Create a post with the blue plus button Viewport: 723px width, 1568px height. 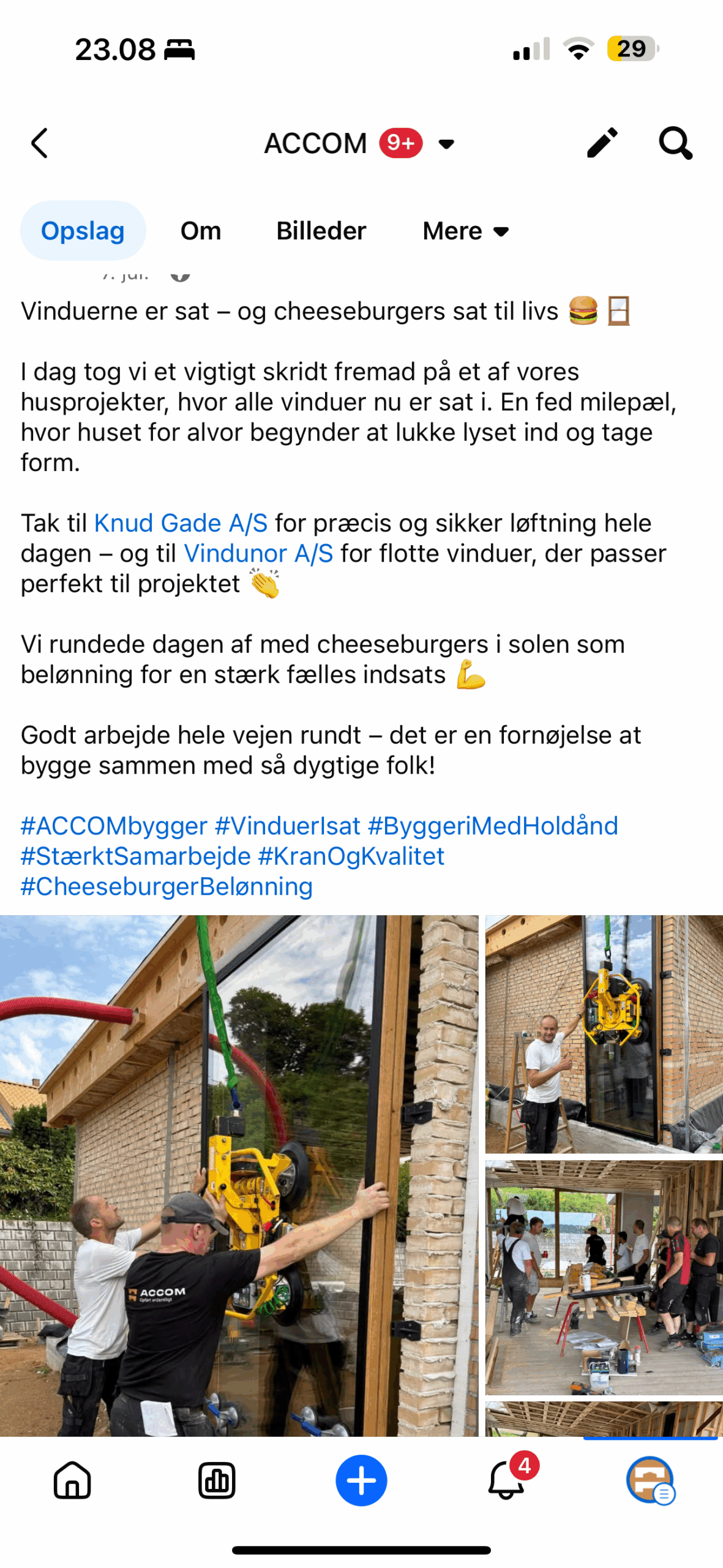(361, 1480)
